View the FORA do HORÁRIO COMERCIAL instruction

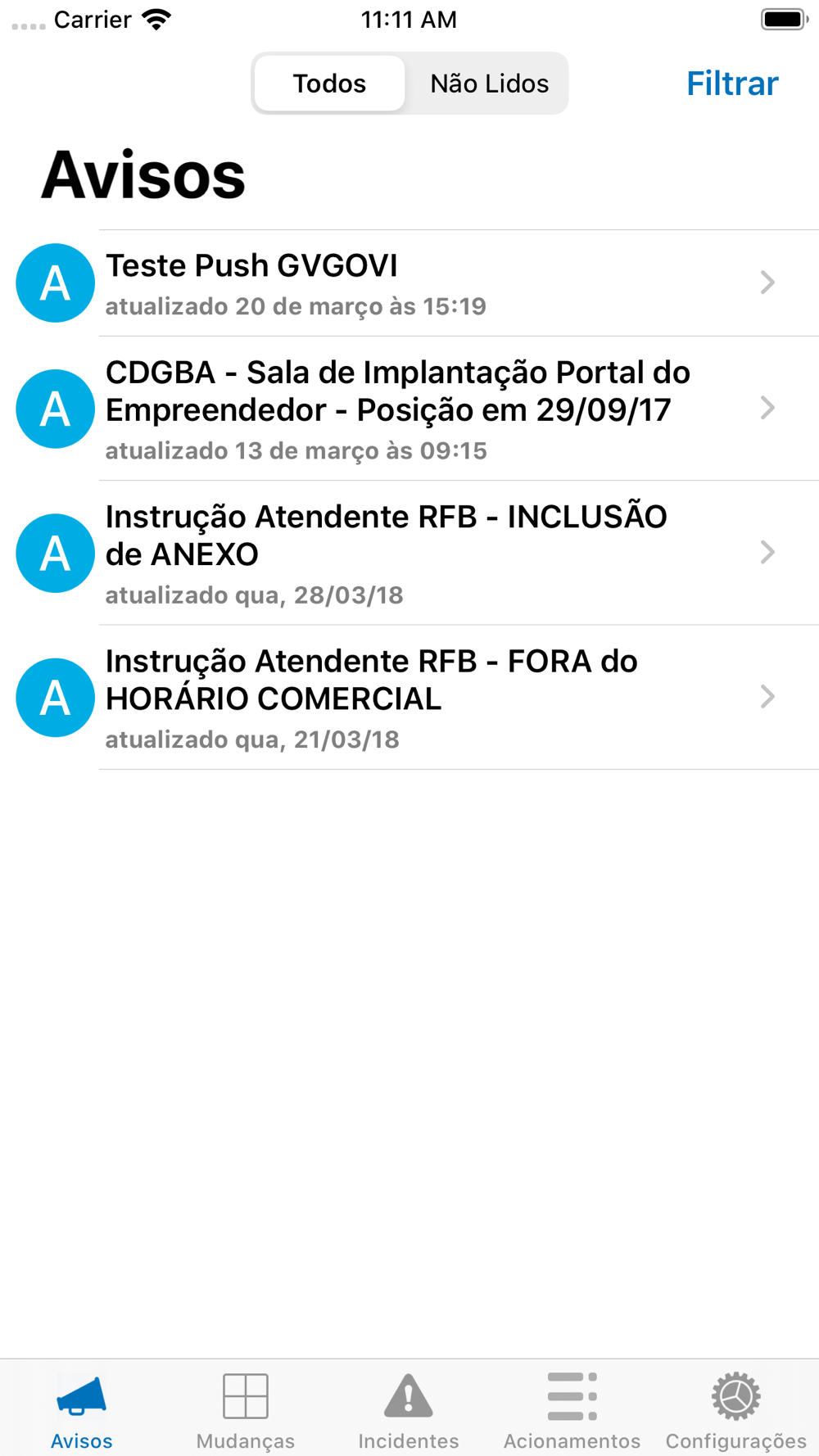(x=409, y=698)
